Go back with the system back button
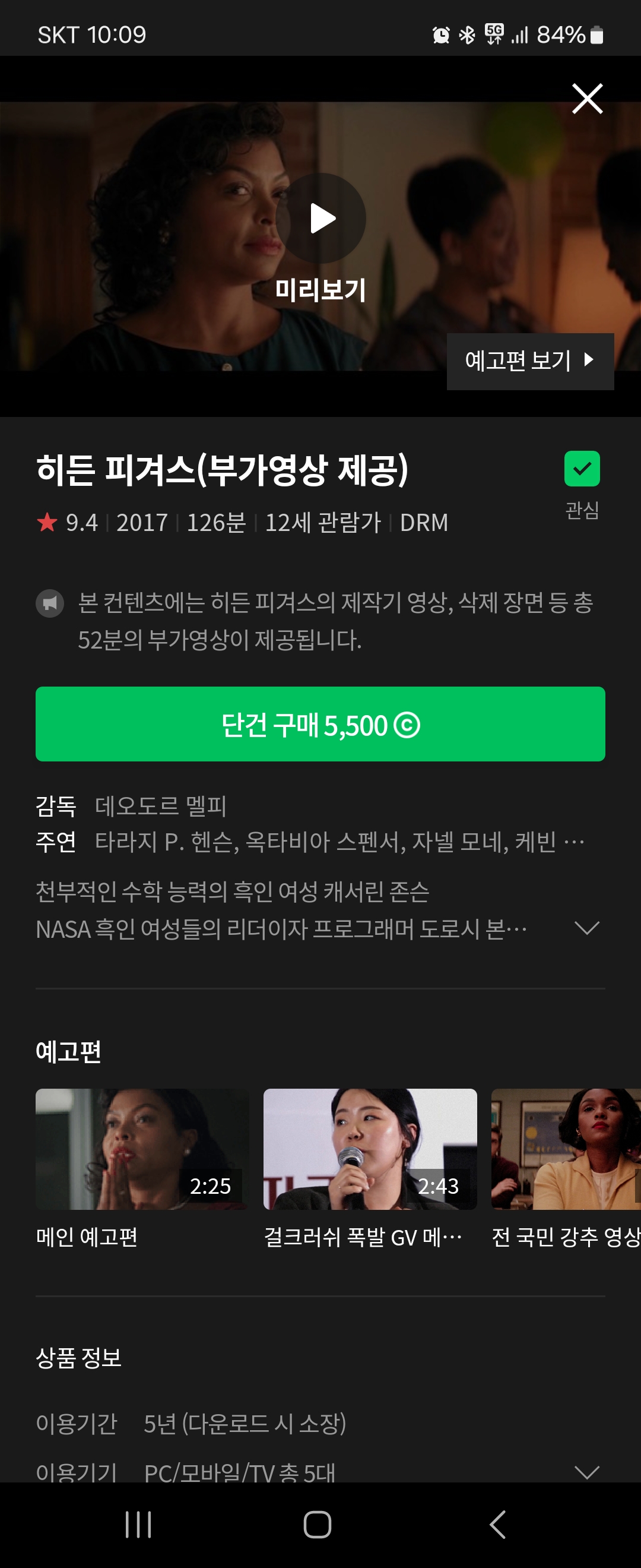 (497, 1524)
